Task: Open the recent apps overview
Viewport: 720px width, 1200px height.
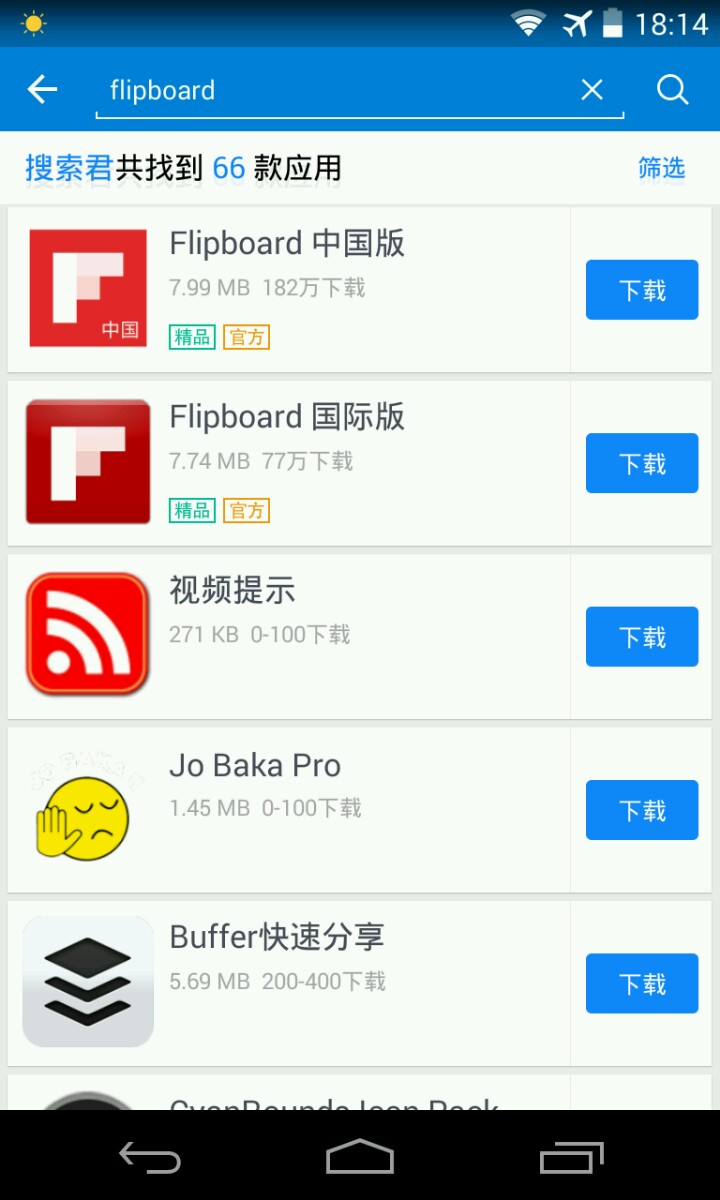Action: click(572, 1157)
